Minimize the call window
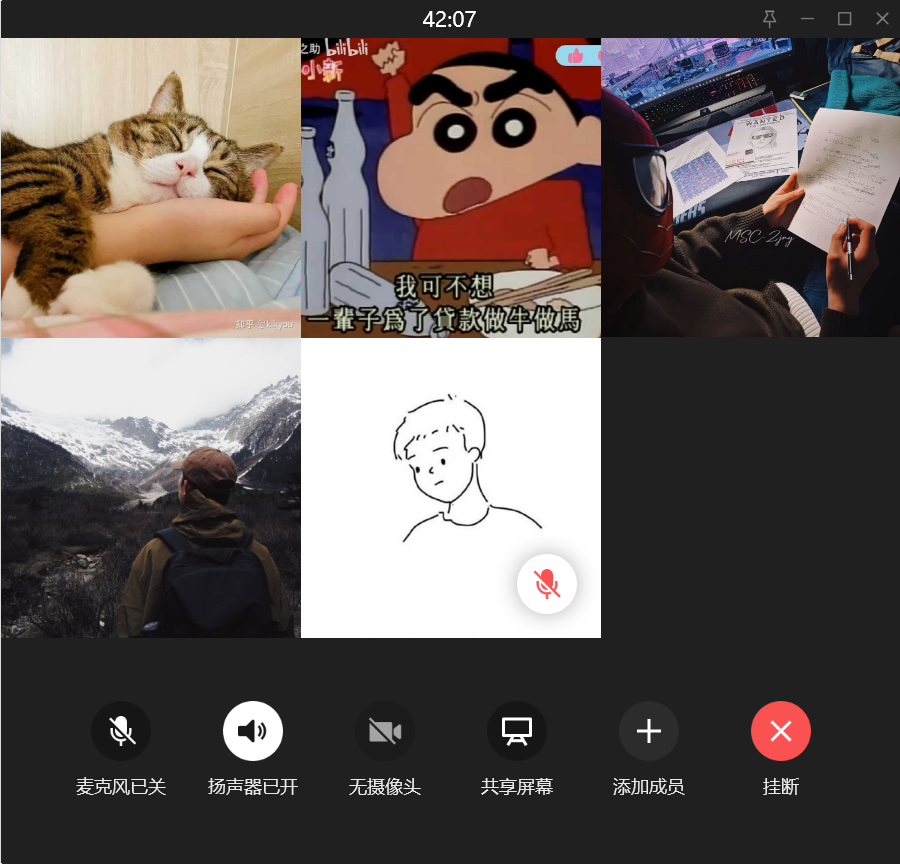This screenshot has height=864, width=900. click(807, 18)
